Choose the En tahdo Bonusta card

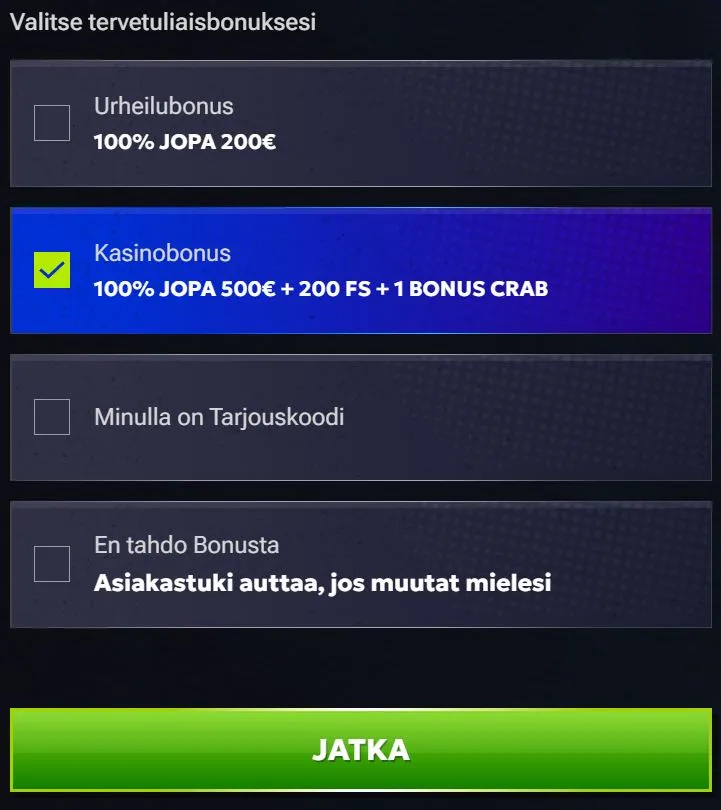pyautogui.click(x=360, y=564)
